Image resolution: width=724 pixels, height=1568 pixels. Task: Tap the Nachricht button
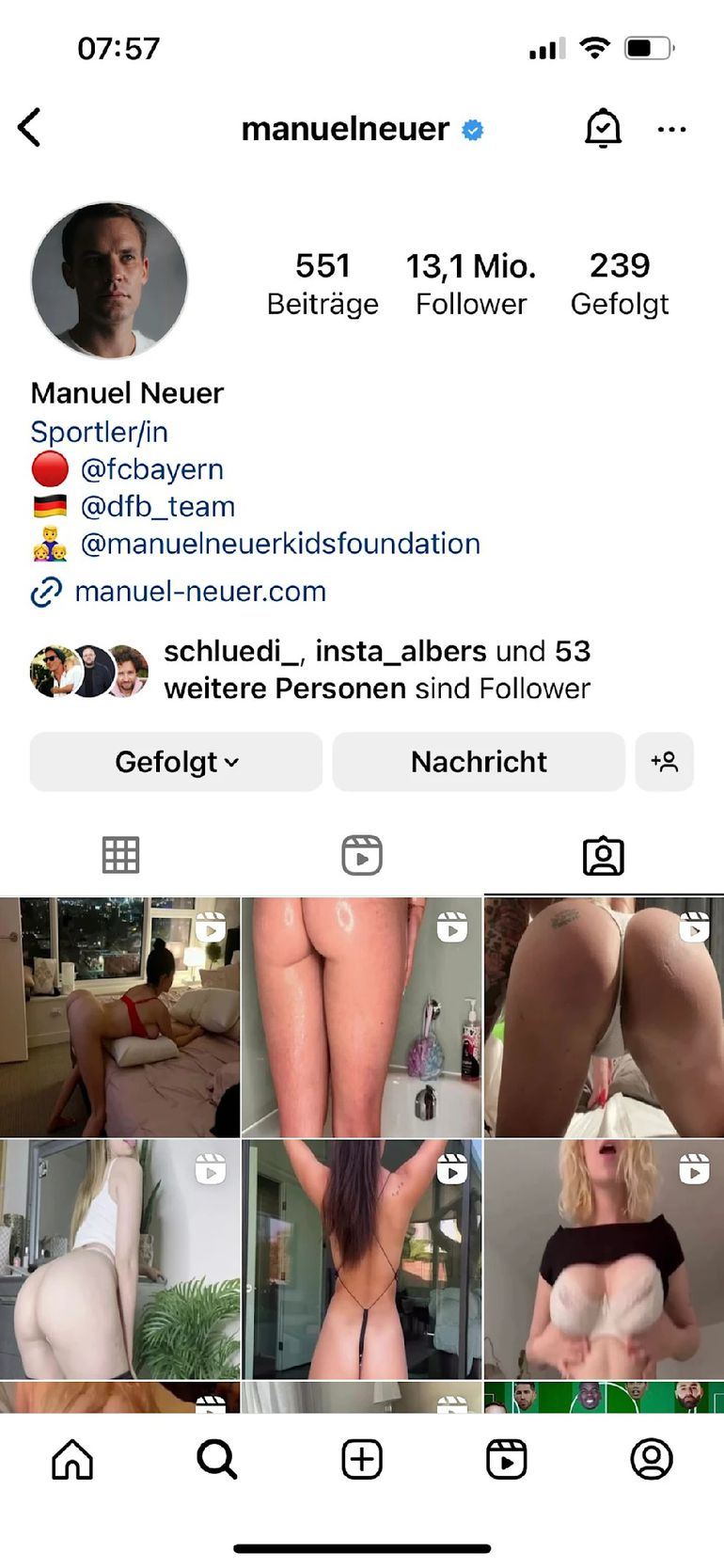[x=479, y=762]
